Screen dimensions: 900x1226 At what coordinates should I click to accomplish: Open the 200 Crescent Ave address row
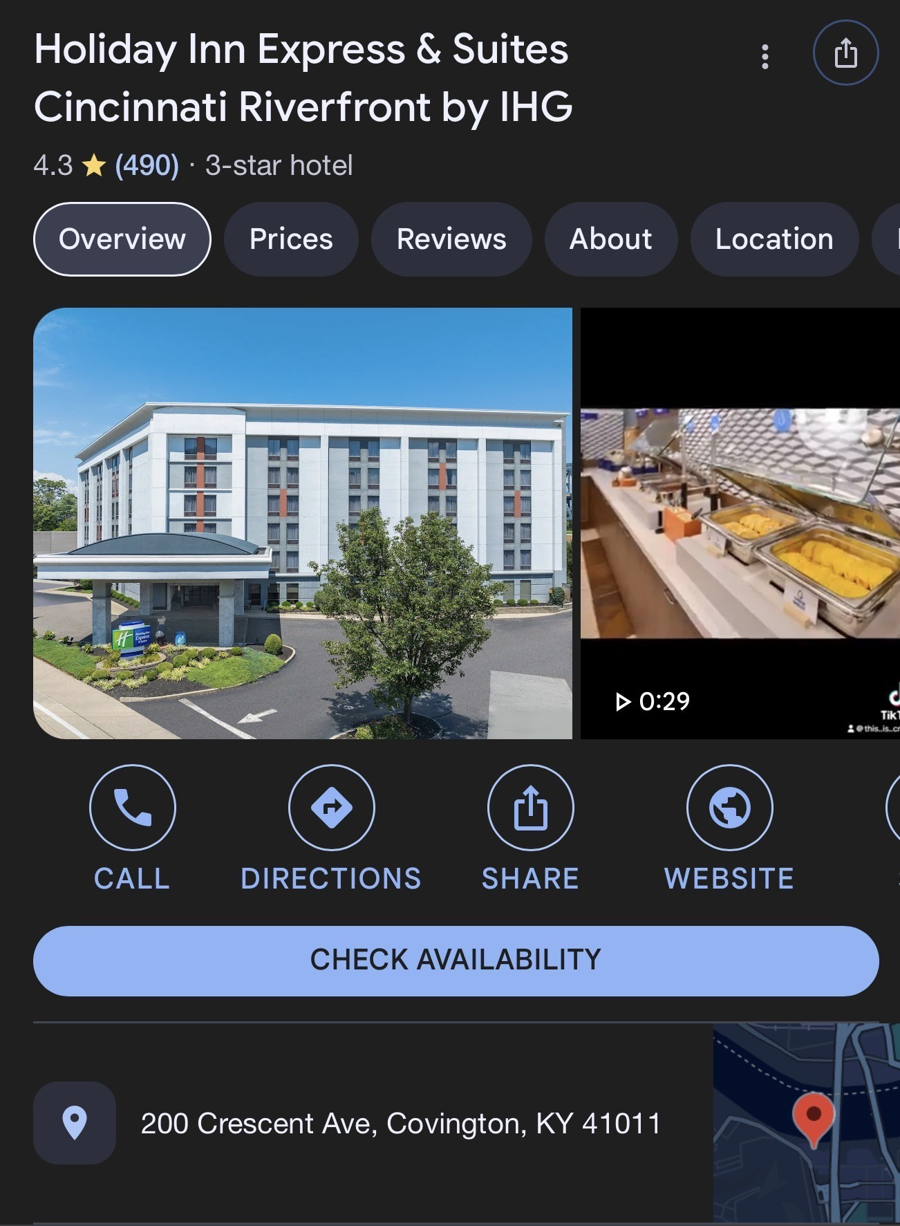[x=400, y=1123]
